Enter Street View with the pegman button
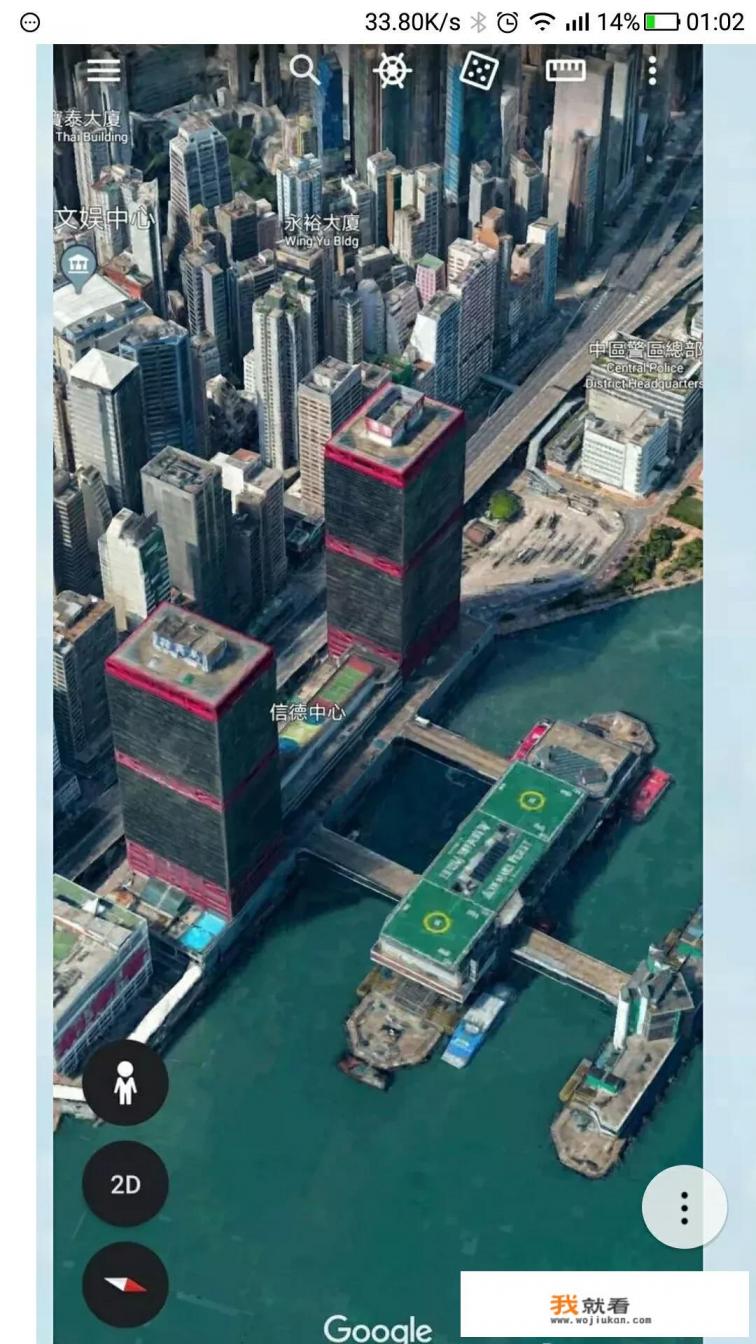The width and height of the screenshot is (756, 1344). click(125, 1083)
